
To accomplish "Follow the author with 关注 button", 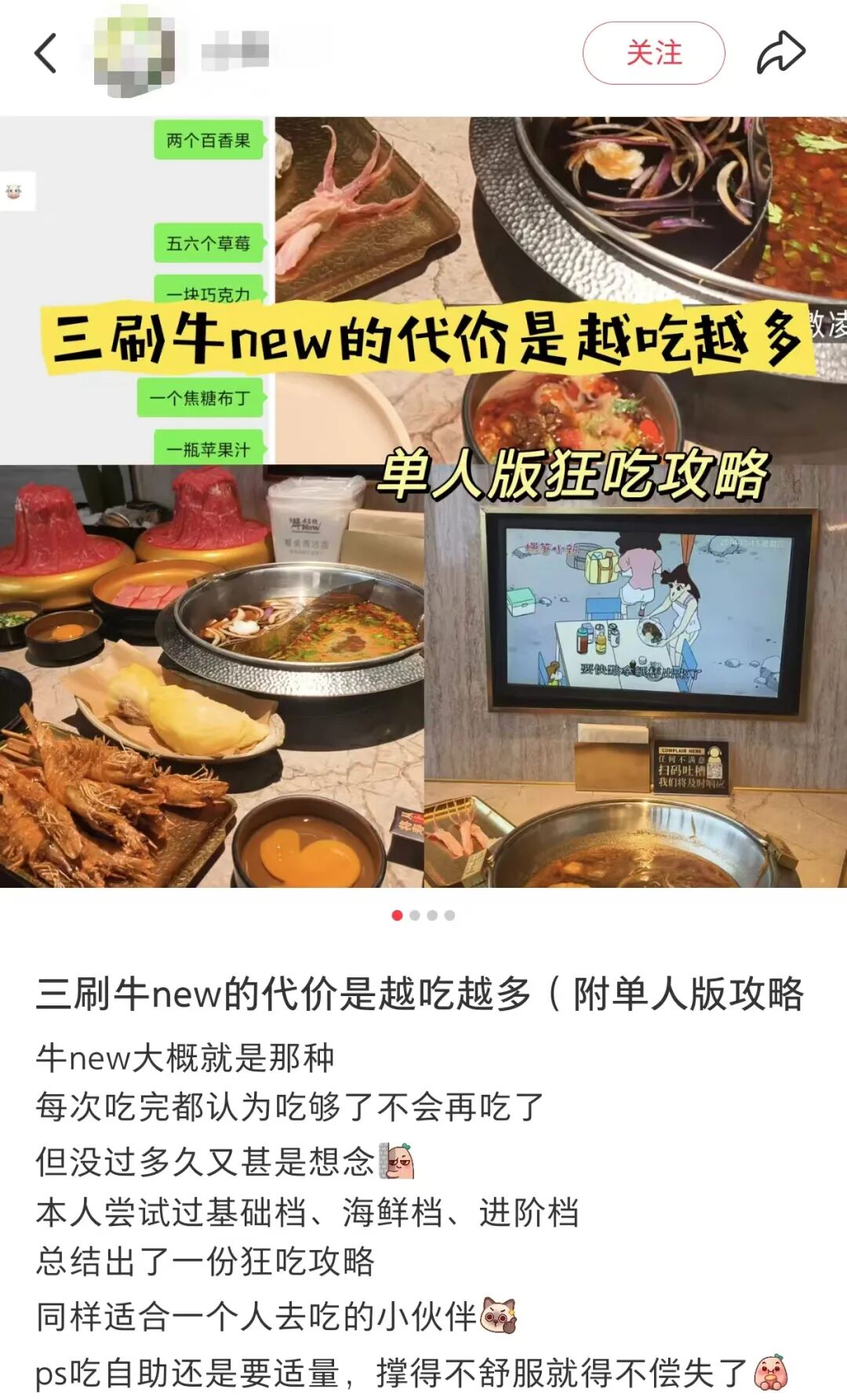I will point(653,53).
